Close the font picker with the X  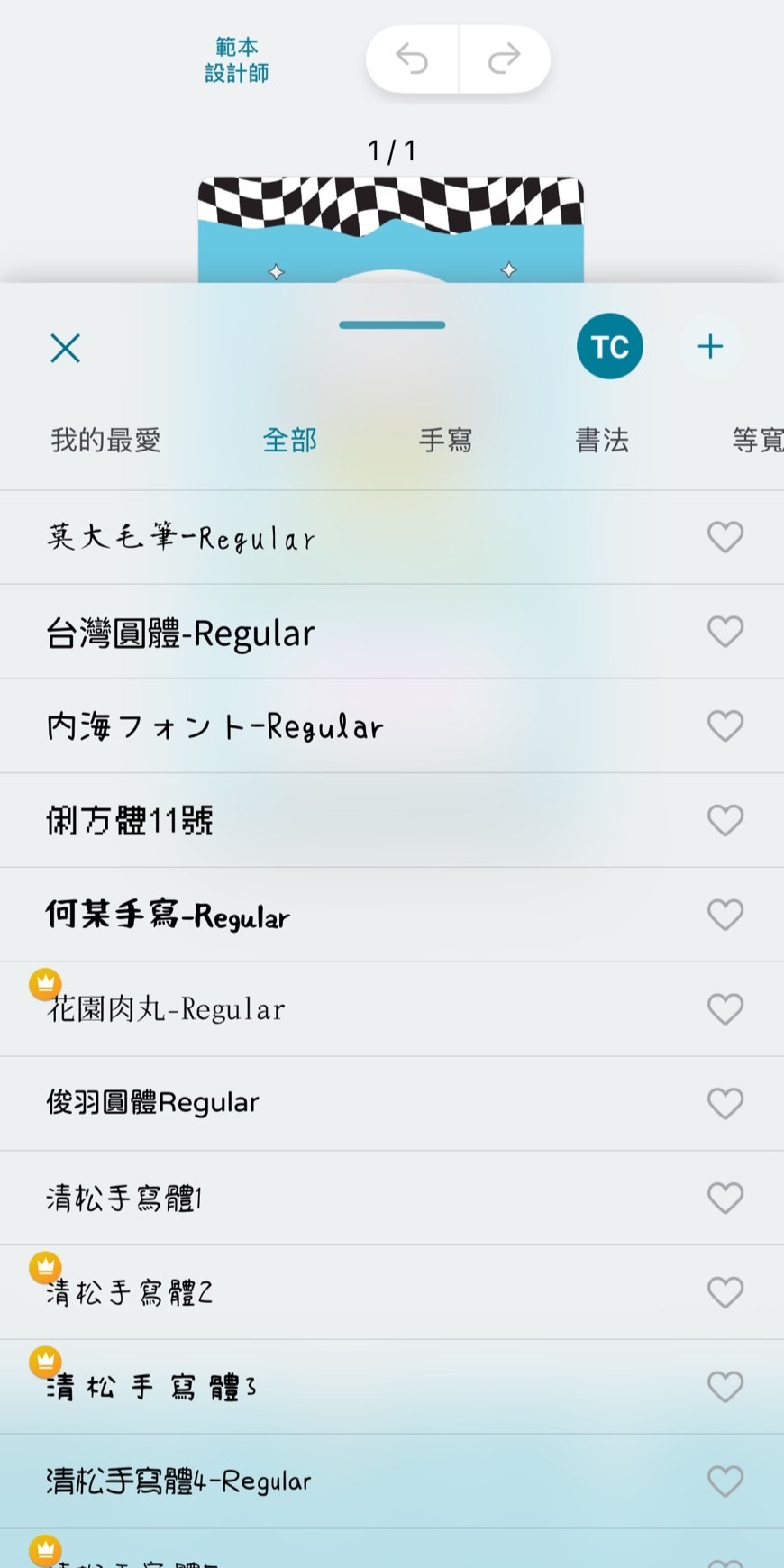64,348
